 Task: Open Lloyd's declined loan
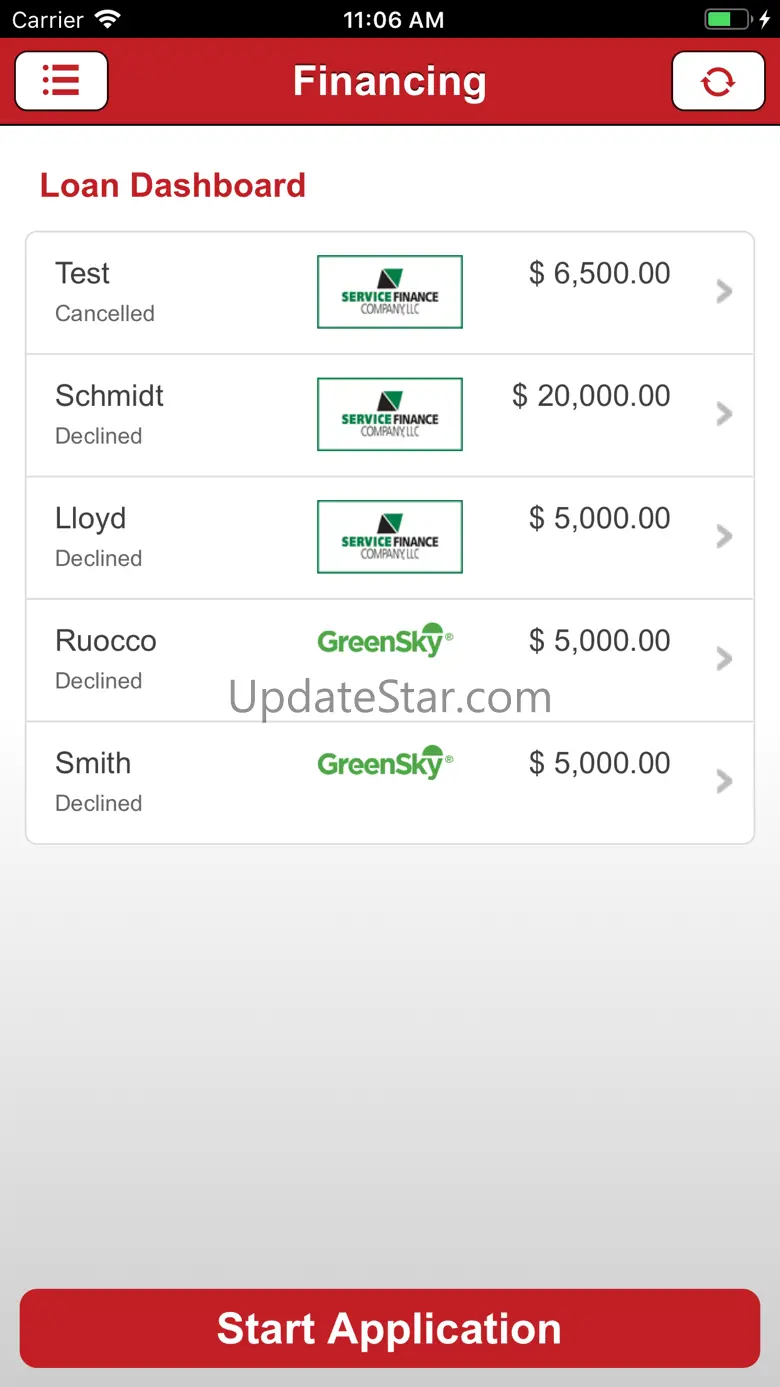[389, 537]
